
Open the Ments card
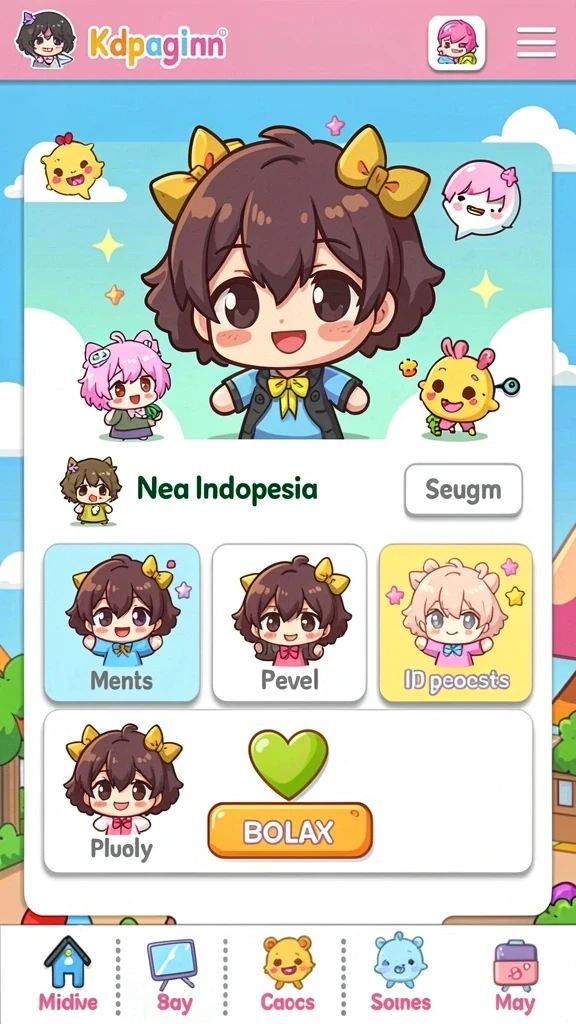coord(122,623)
